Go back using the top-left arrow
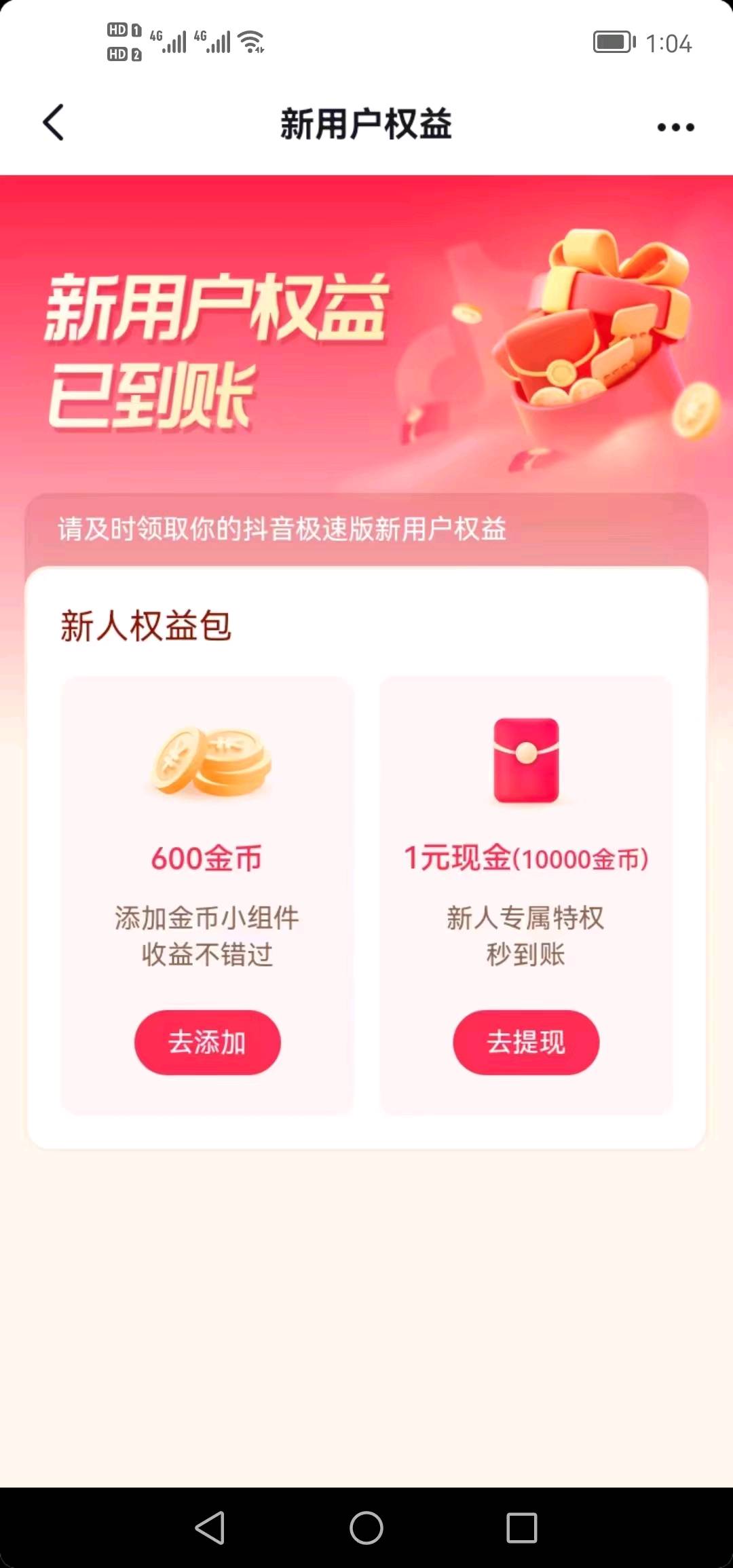This screenshot has width=733, height=1568. tap(53, 123)
